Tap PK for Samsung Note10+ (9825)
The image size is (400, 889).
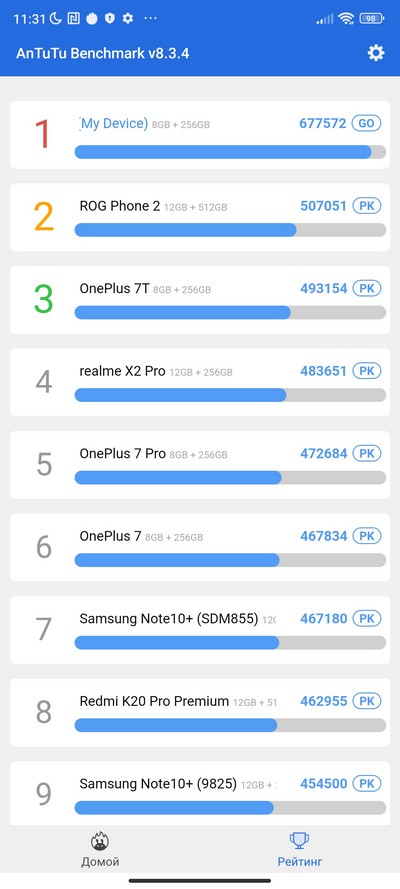pos(367,784)
